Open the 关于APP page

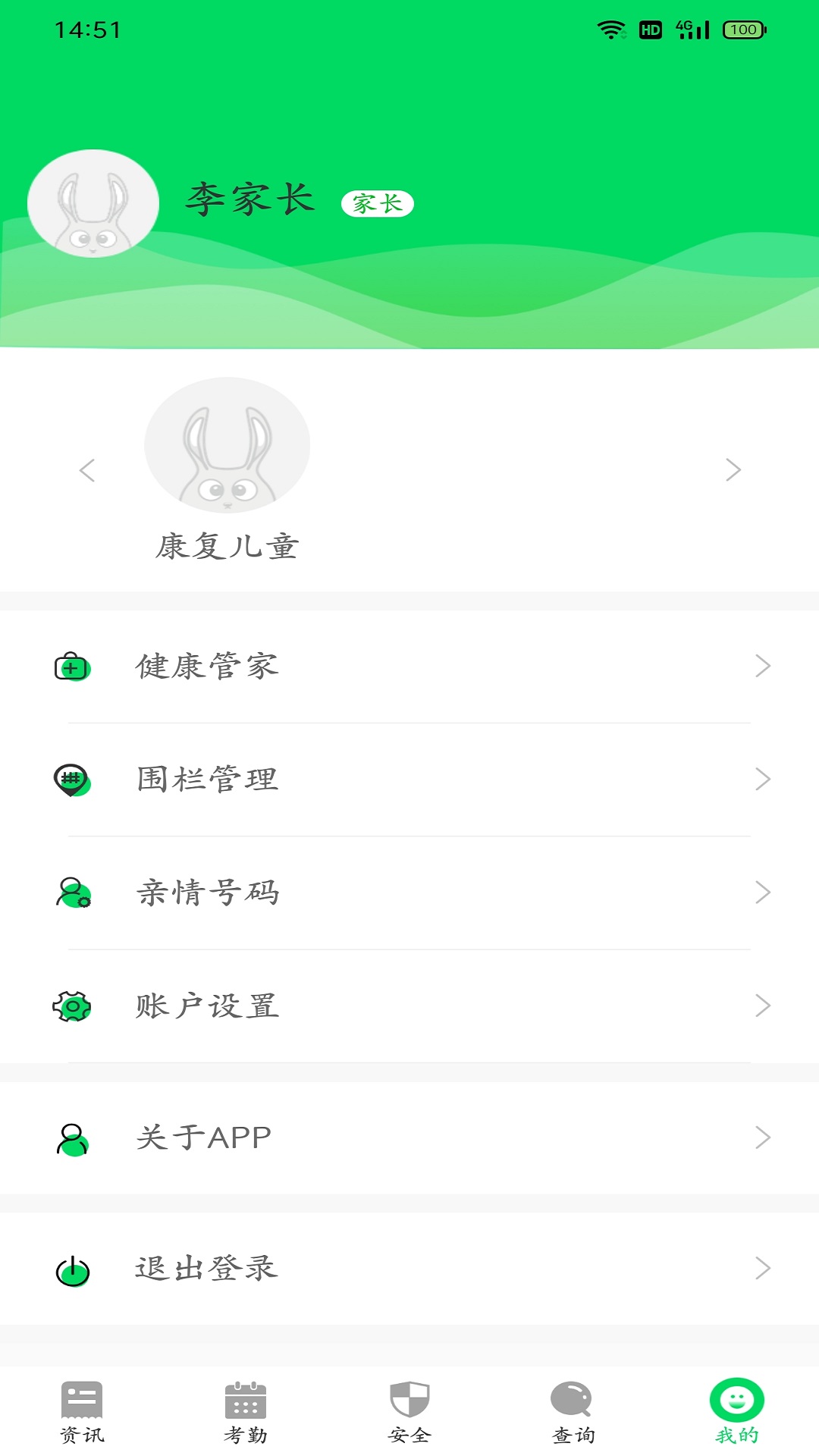(x=409, y=1137)
